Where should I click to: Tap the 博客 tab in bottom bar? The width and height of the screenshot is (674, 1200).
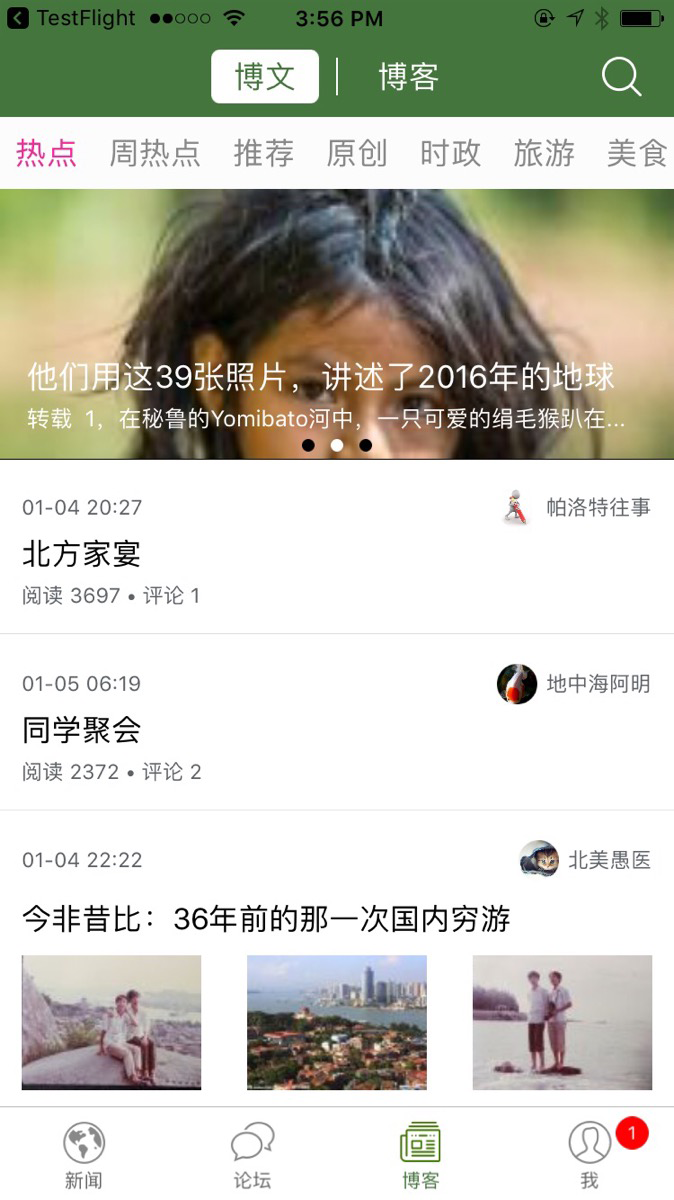pos(420,1155)
